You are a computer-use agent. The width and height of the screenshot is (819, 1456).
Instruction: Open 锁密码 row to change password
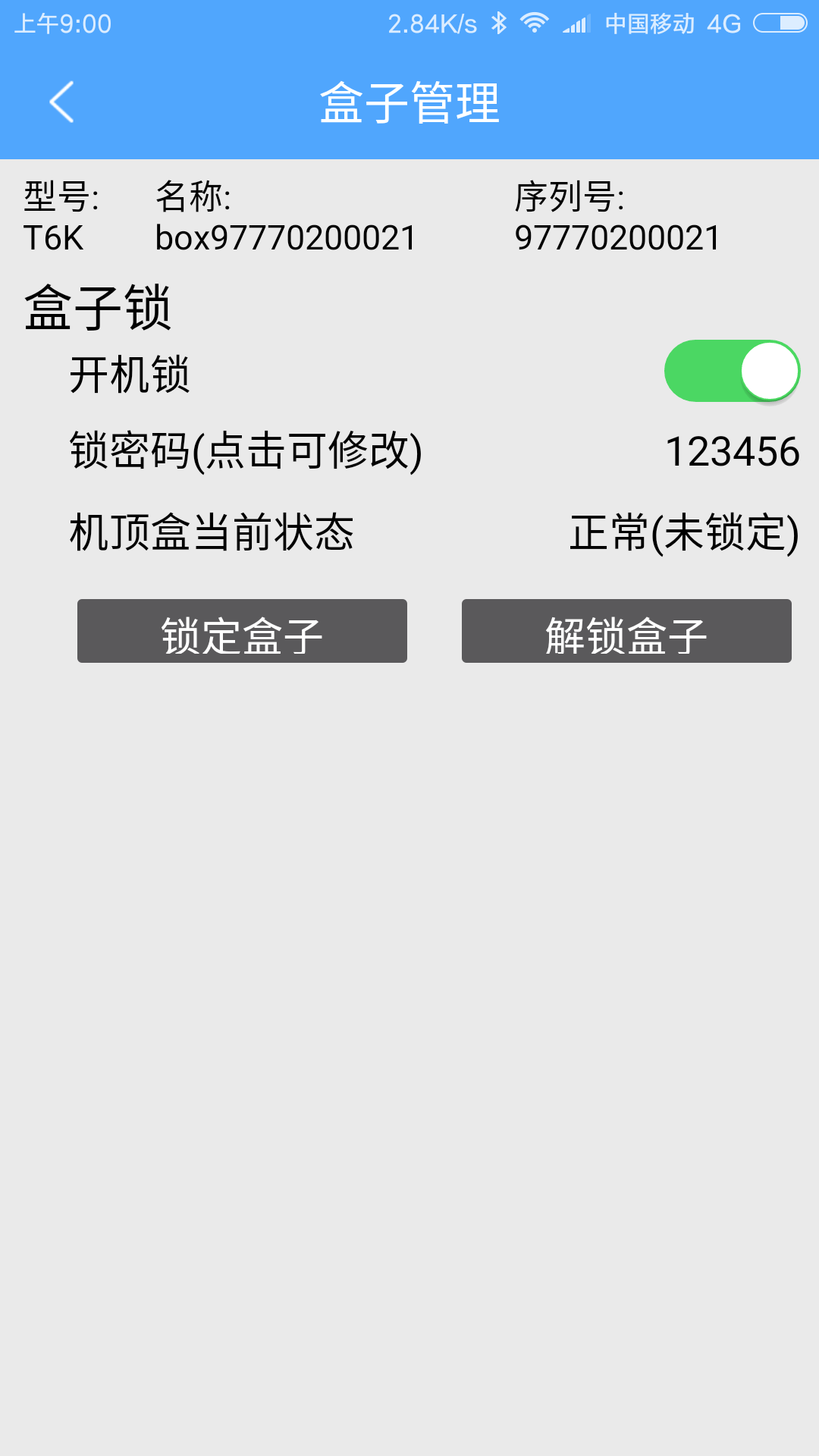[435, 451]
